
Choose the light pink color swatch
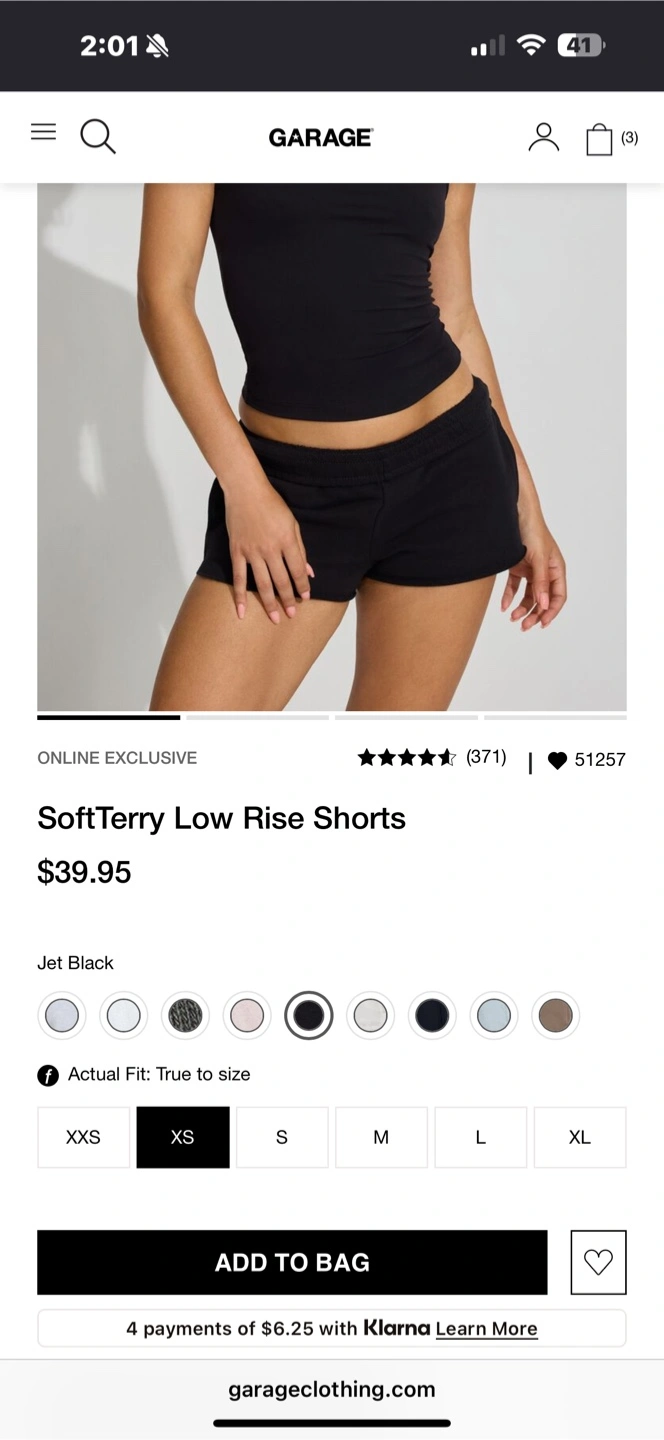(247, 1016)
